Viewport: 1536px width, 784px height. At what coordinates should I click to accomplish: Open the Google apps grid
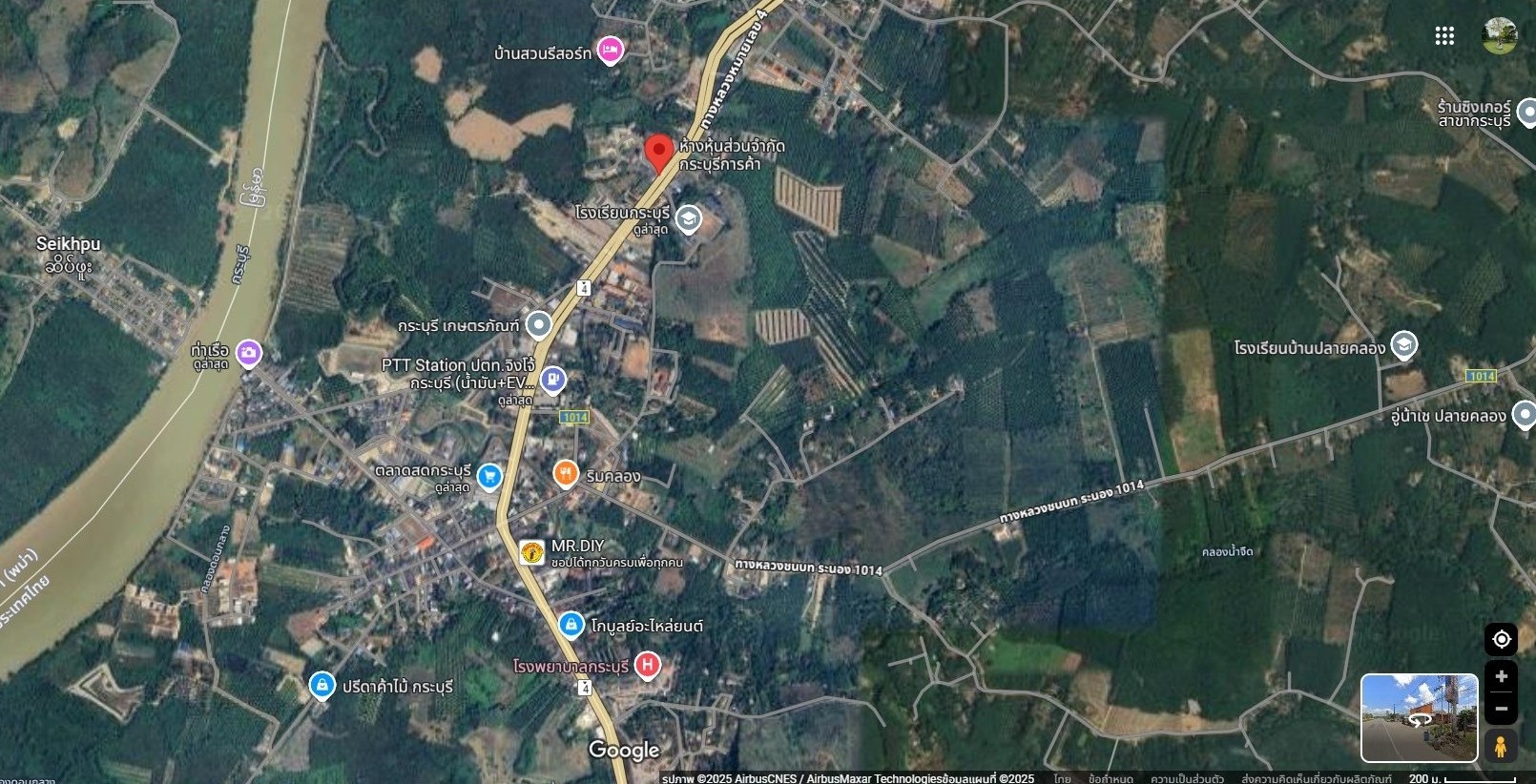1444,36
